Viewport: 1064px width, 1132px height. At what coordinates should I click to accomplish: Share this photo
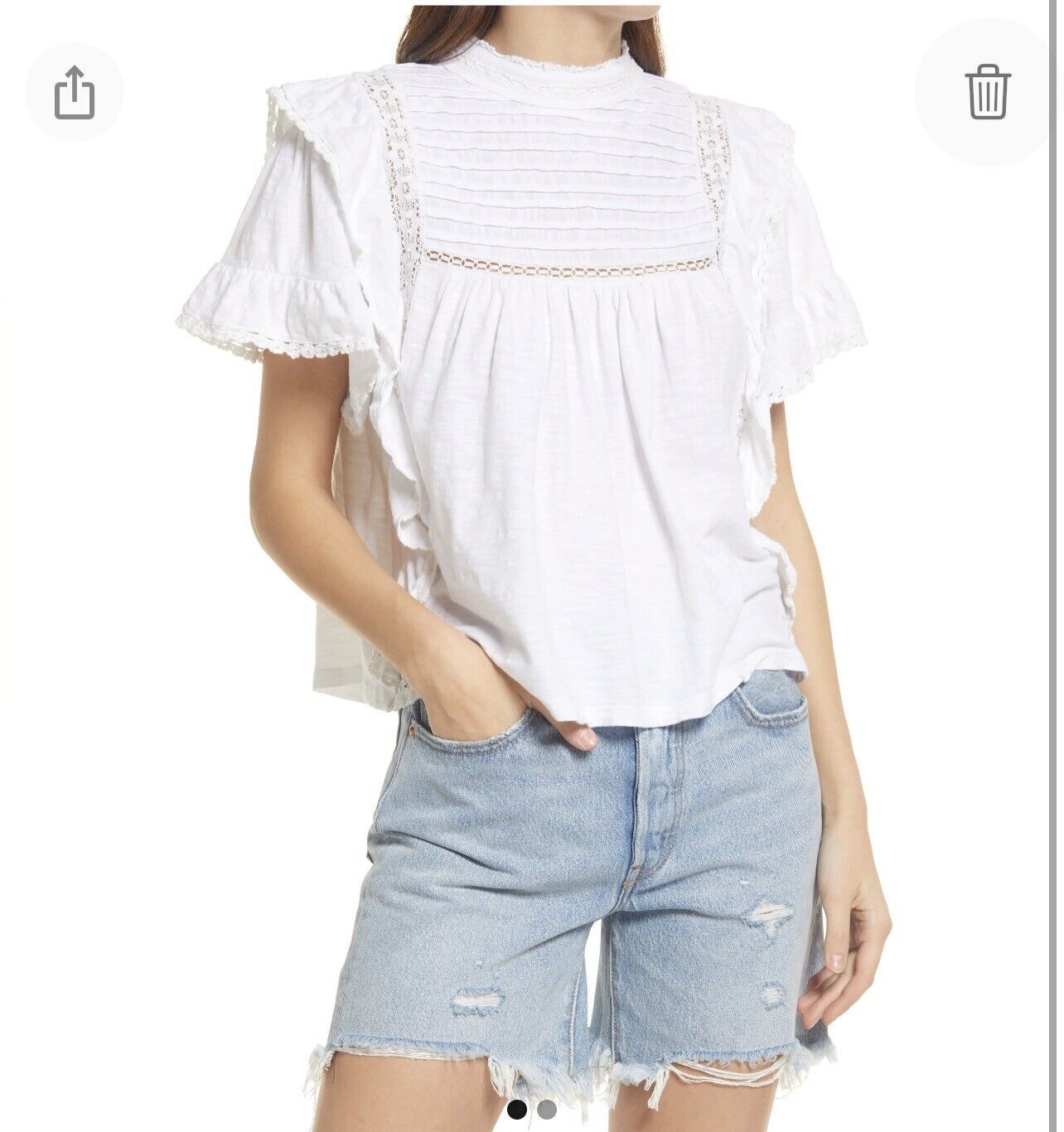coord(74,90)
